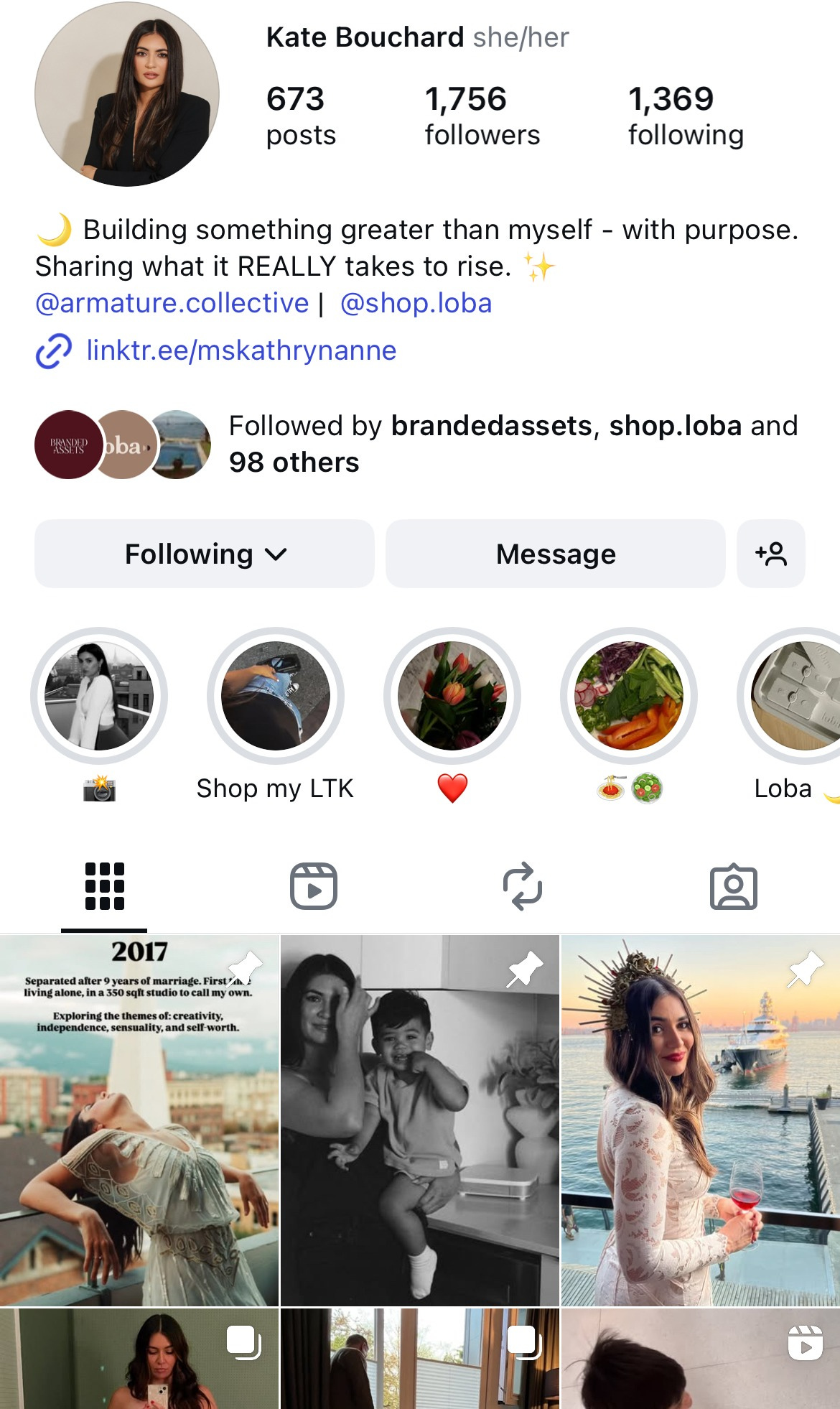This screenshot has width=840, height=1409.
Task: Message this profile
Action: pos(555,554)
